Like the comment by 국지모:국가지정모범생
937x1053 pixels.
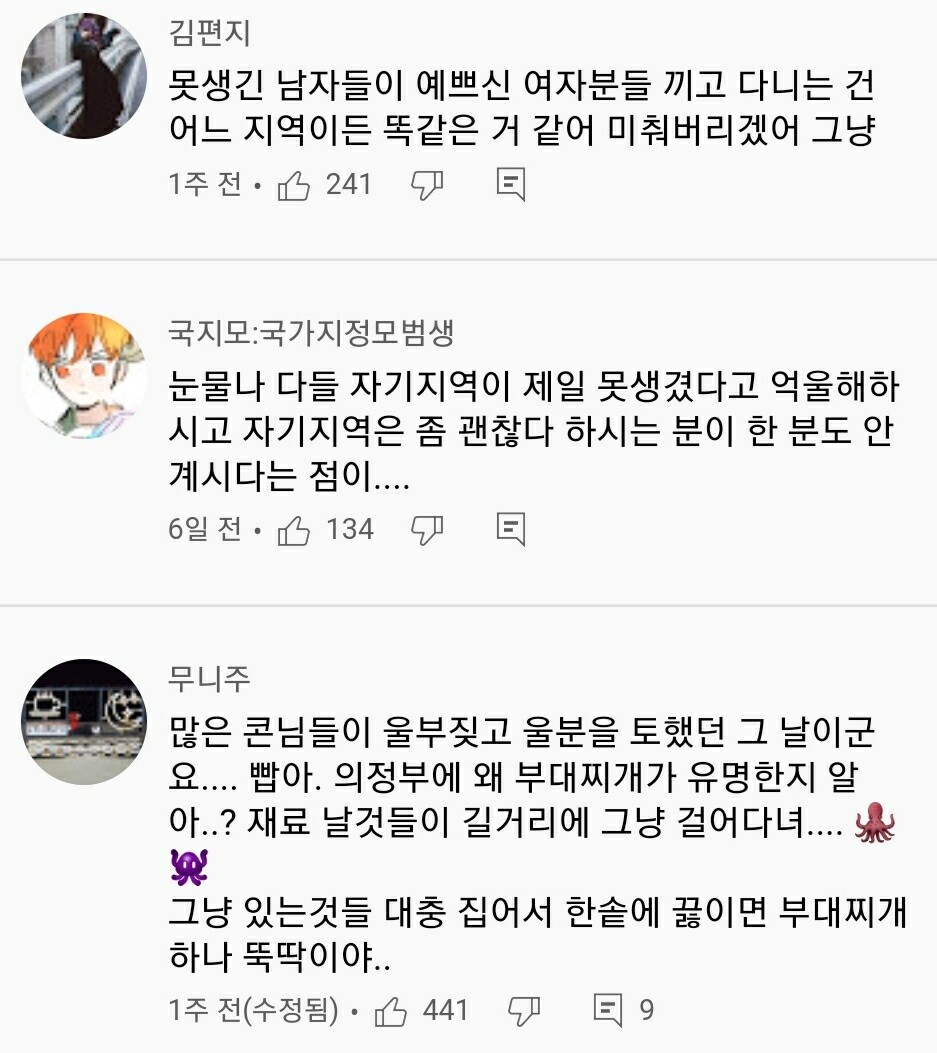point(294,530)
